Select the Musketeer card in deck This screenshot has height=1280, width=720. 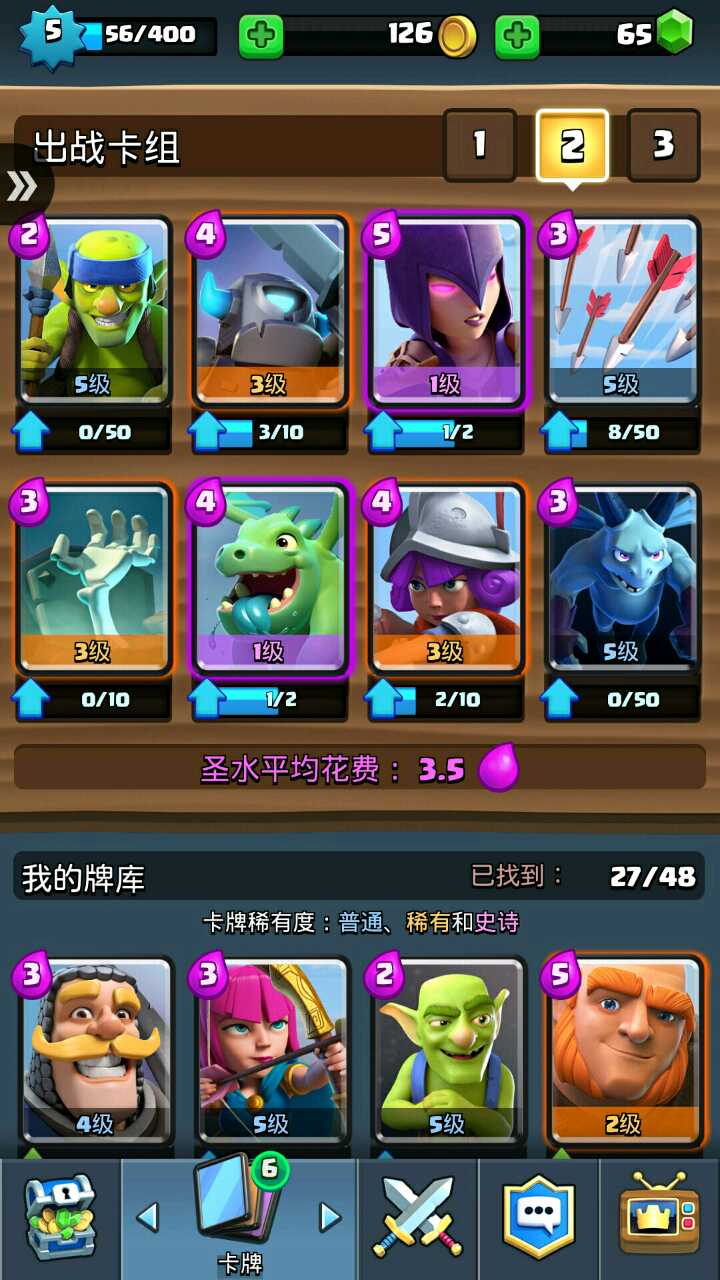(x=446, y=578)
